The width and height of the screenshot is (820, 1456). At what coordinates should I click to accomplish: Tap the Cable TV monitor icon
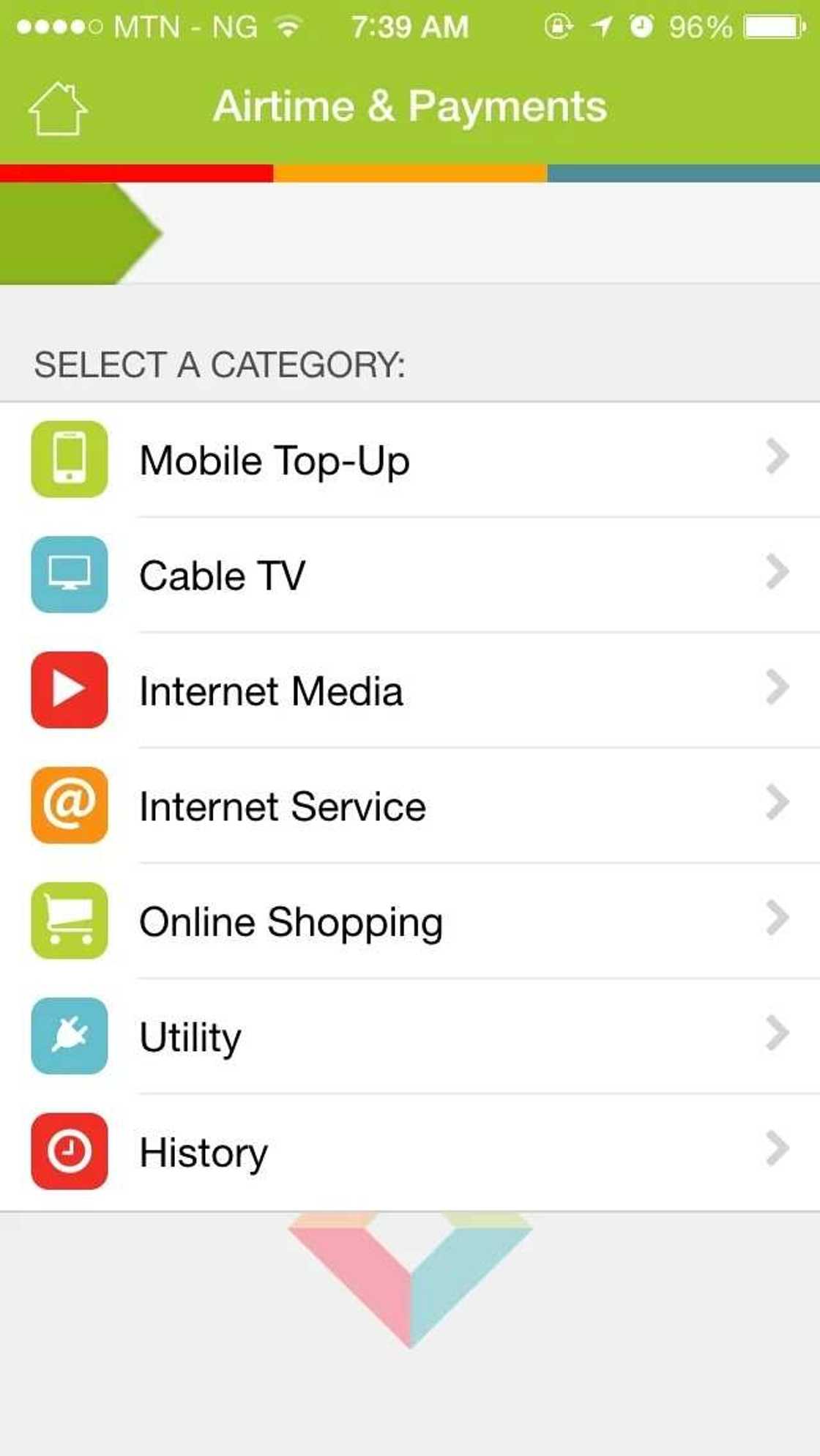click(68, 575)
